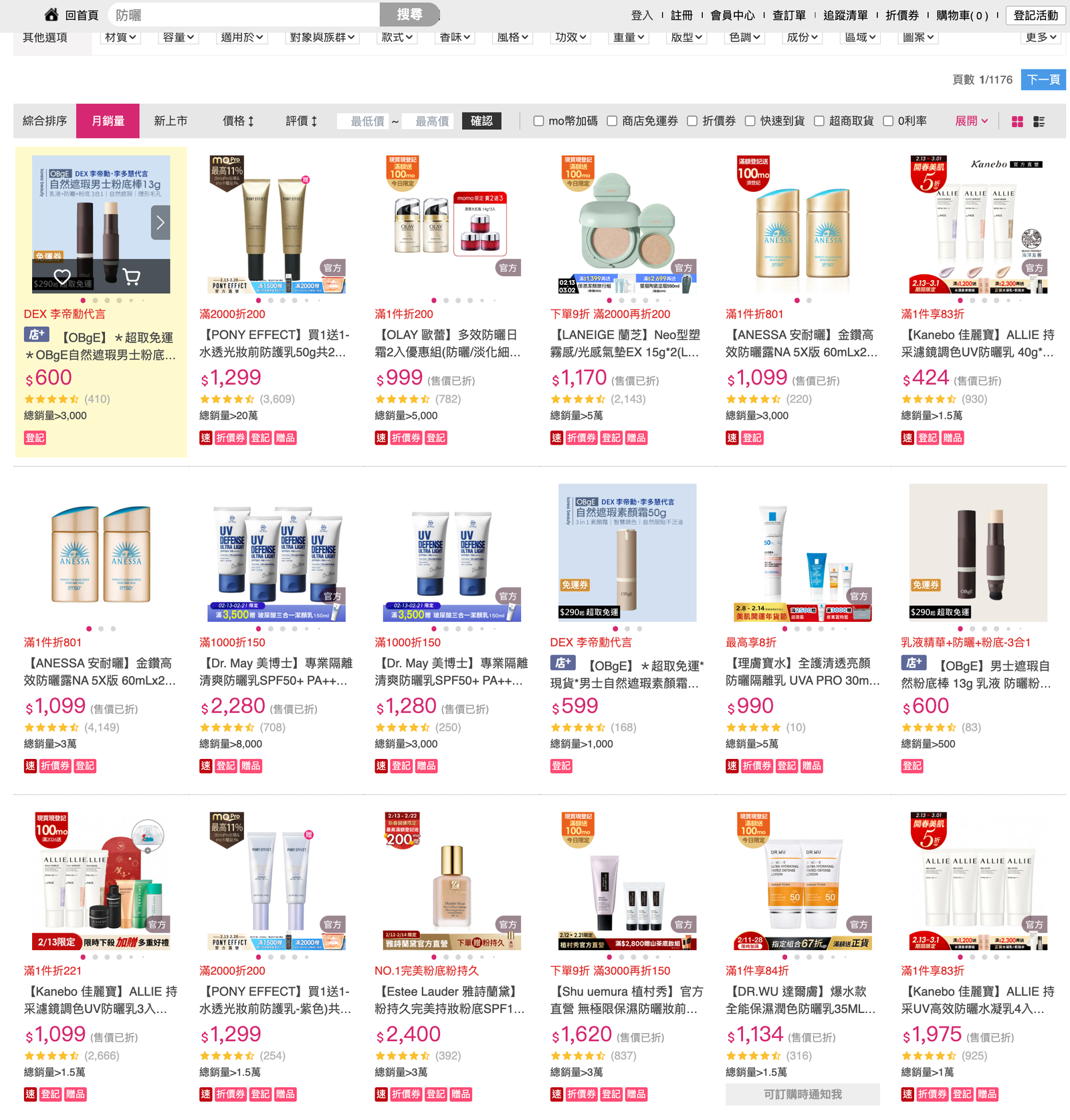
Task: Open 購物車 shopping cart
Action: (x=962, y=15)
